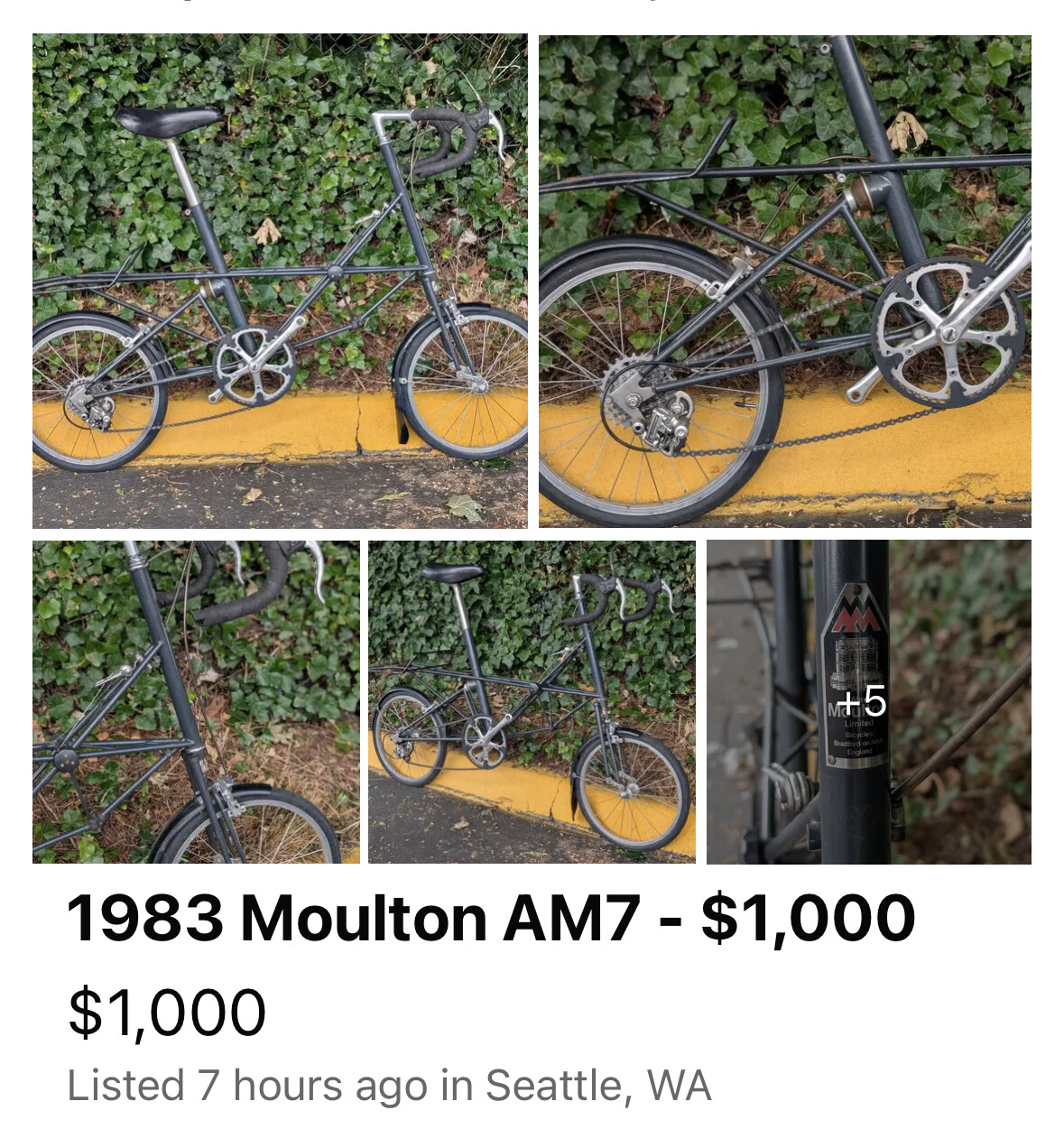This screenshot has width=1064, height=1129.
Task: View the close-up photo of crankset and rear wheel
Action: point(784,281)
